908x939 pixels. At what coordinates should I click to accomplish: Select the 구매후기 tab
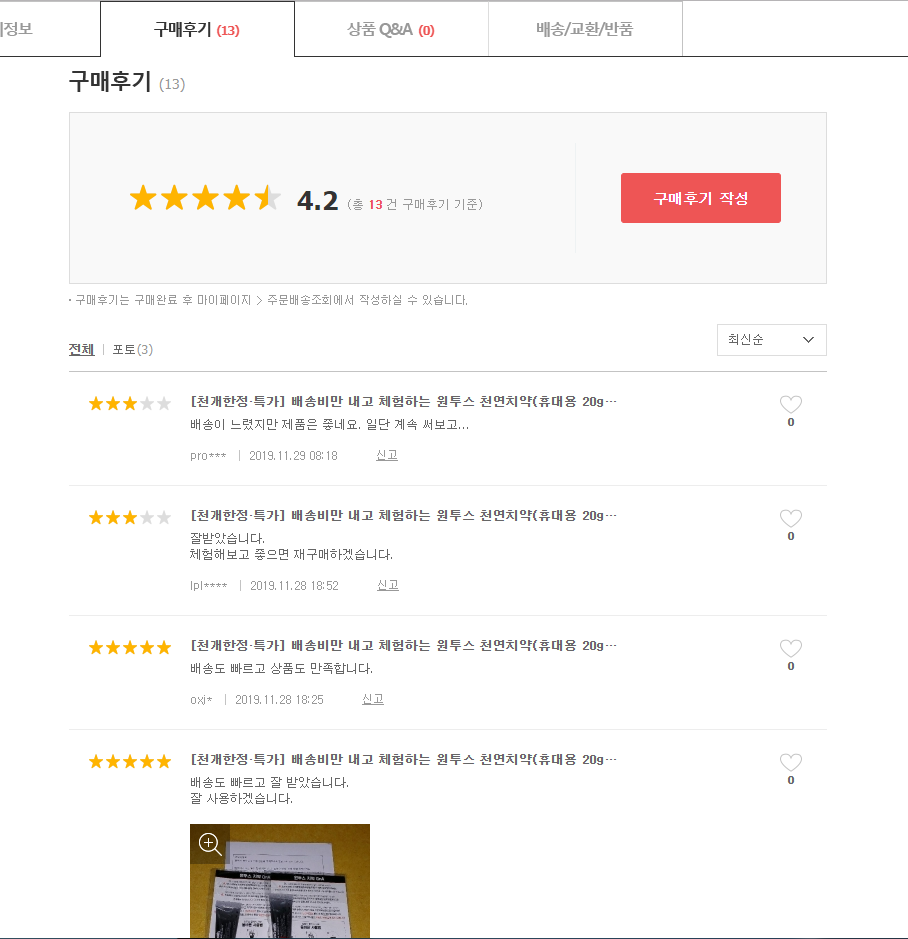197,29
